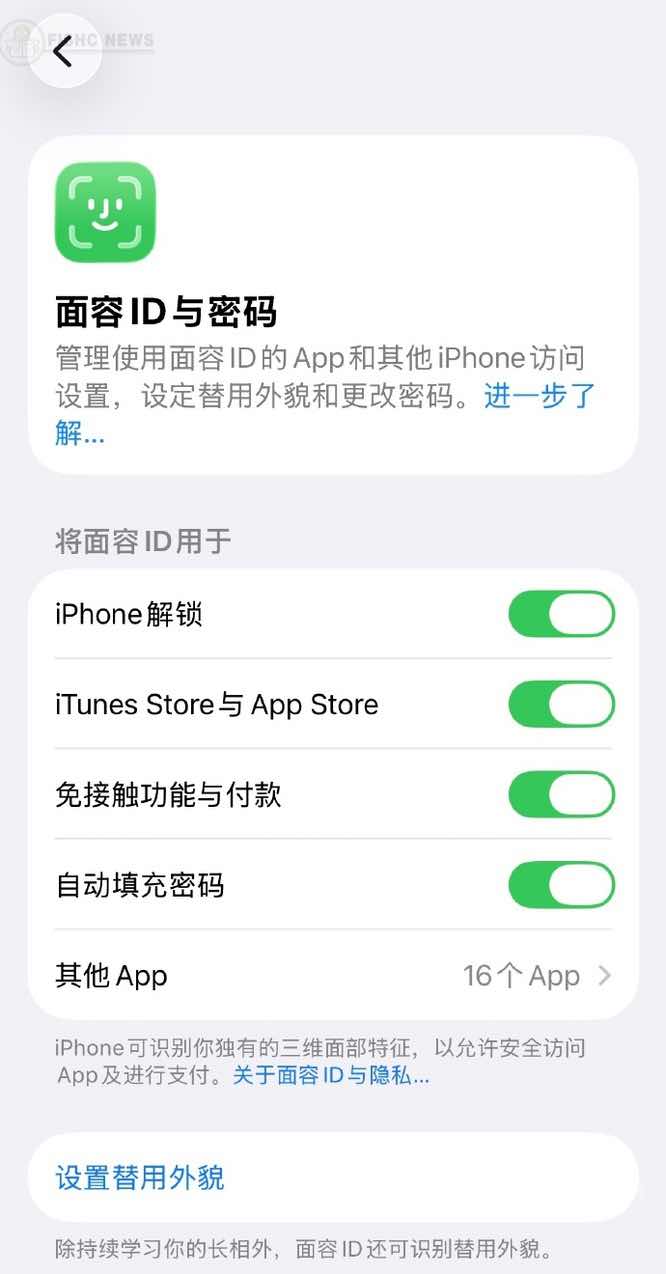
Task: Select 设置替用外貌
Action: [140, 1177]
